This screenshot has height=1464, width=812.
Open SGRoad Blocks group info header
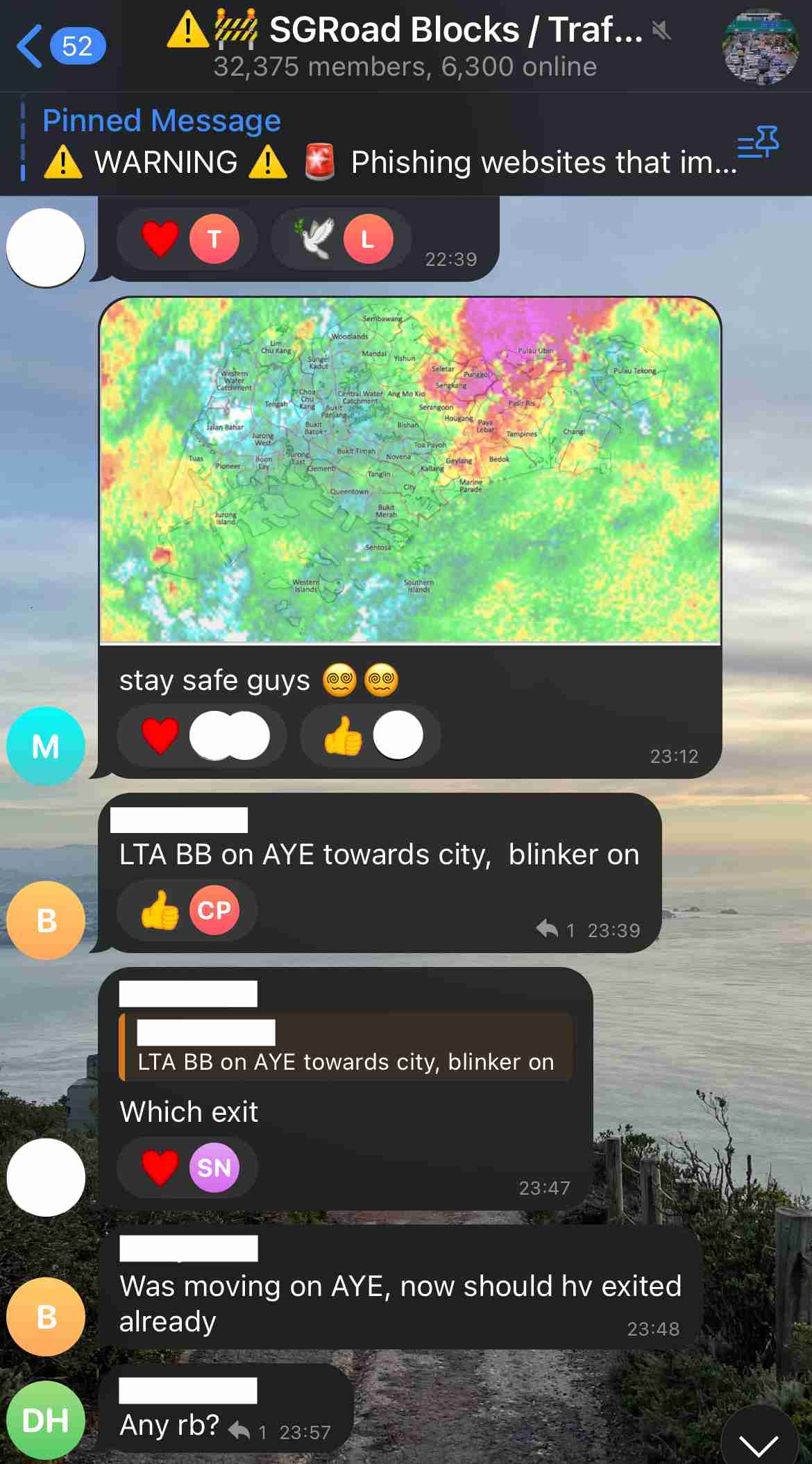pyautogui.click(x=416, y=47)
